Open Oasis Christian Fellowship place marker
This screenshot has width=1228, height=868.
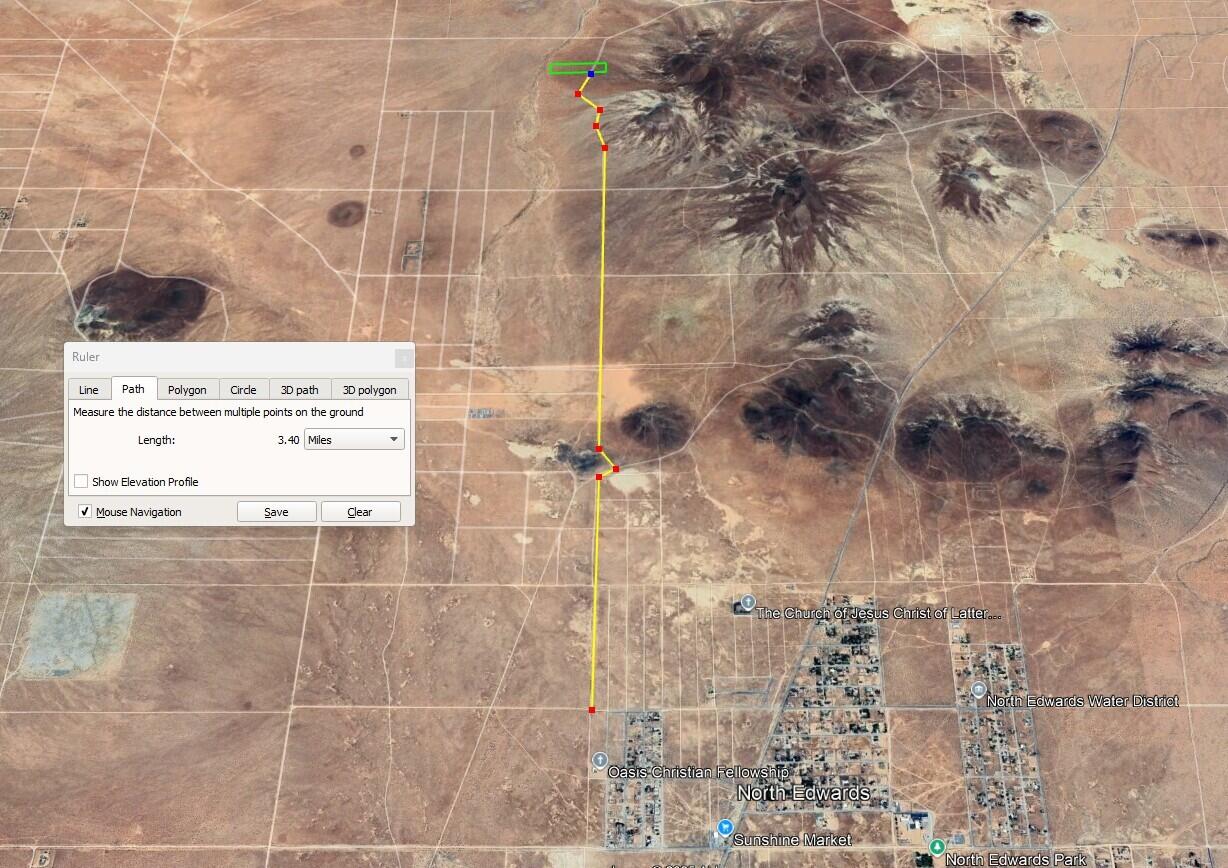(600, 760)
